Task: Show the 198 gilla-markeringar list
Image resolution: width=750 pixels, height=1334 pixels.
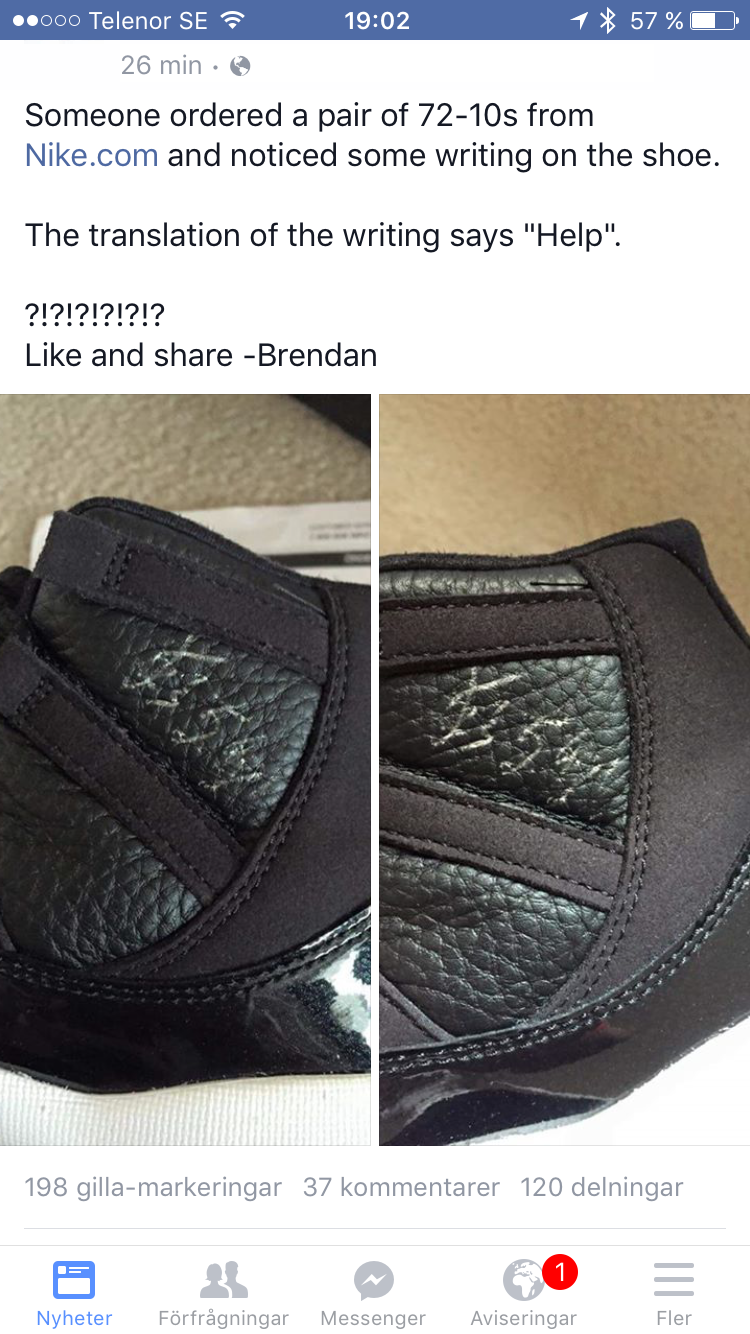Action: (153, 1187)
